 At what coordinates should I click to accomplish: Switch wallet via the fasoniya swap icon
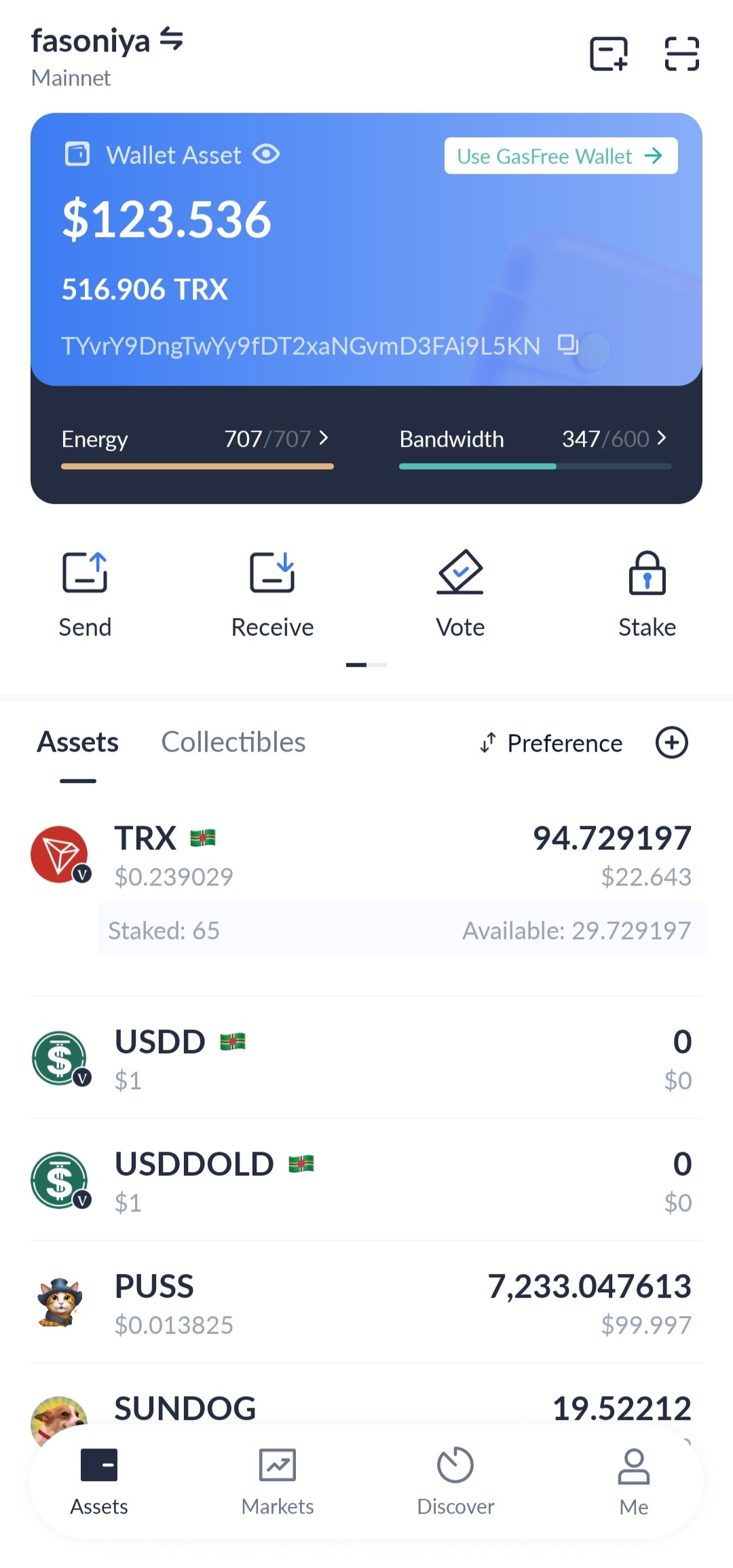point(172,39)
